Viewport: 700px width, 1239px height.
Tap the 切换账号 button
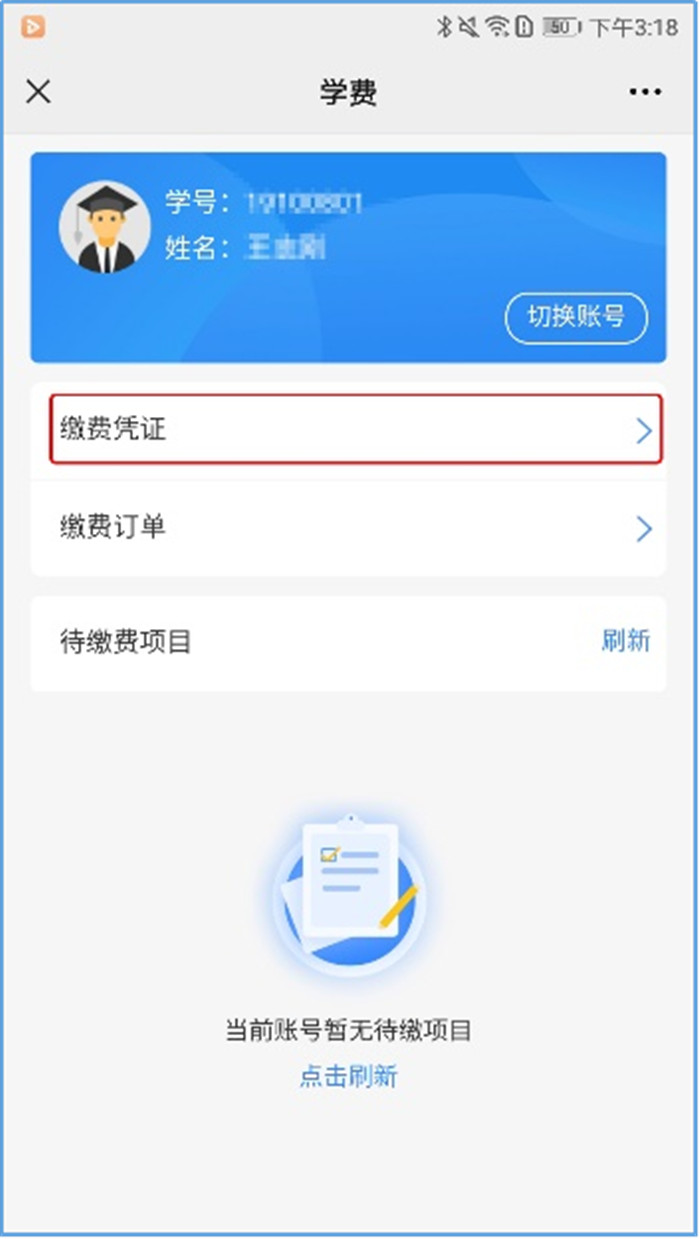576,318
